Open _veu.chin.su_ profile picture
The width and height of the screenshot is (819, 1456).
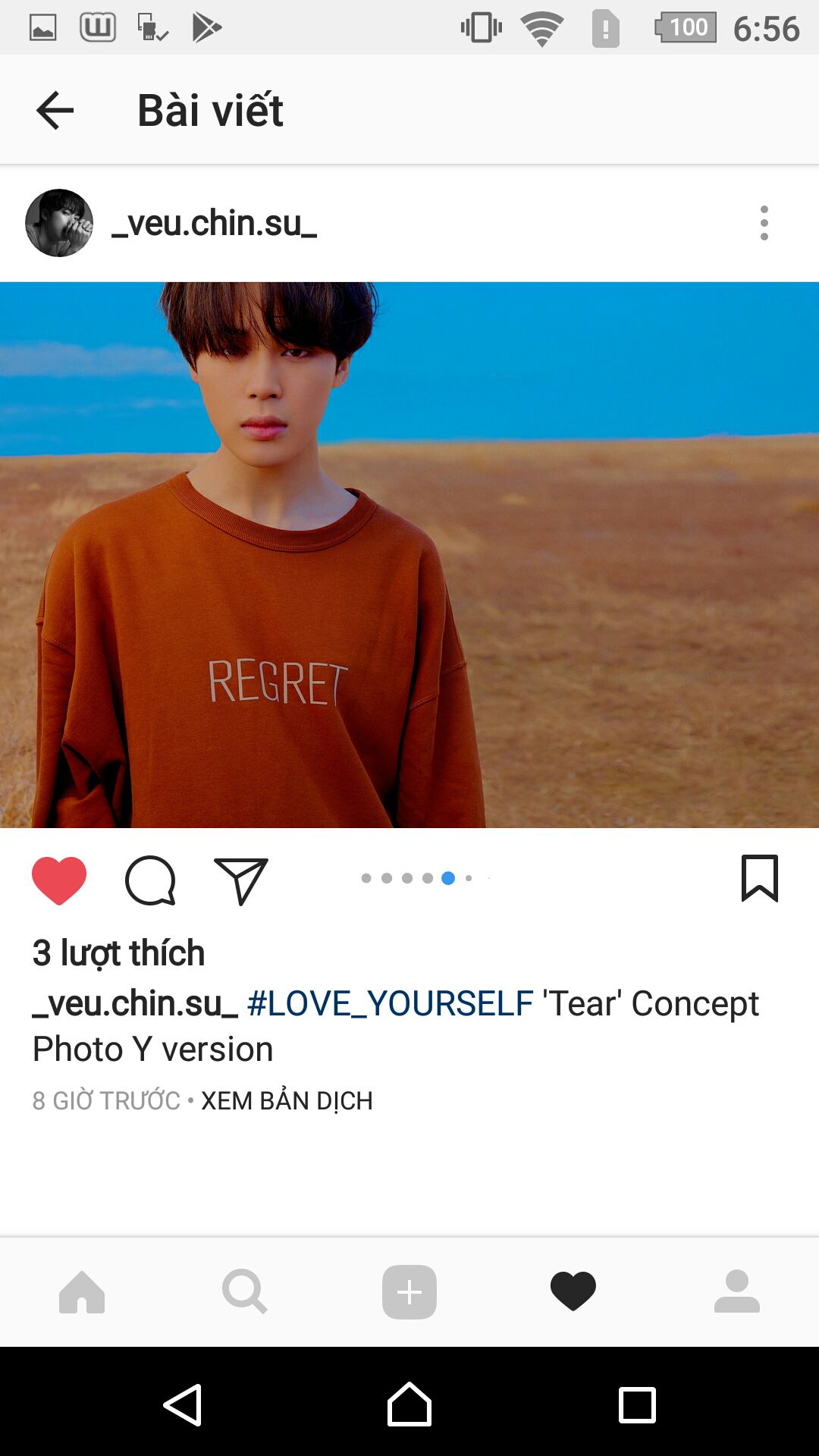coord(59,223)
